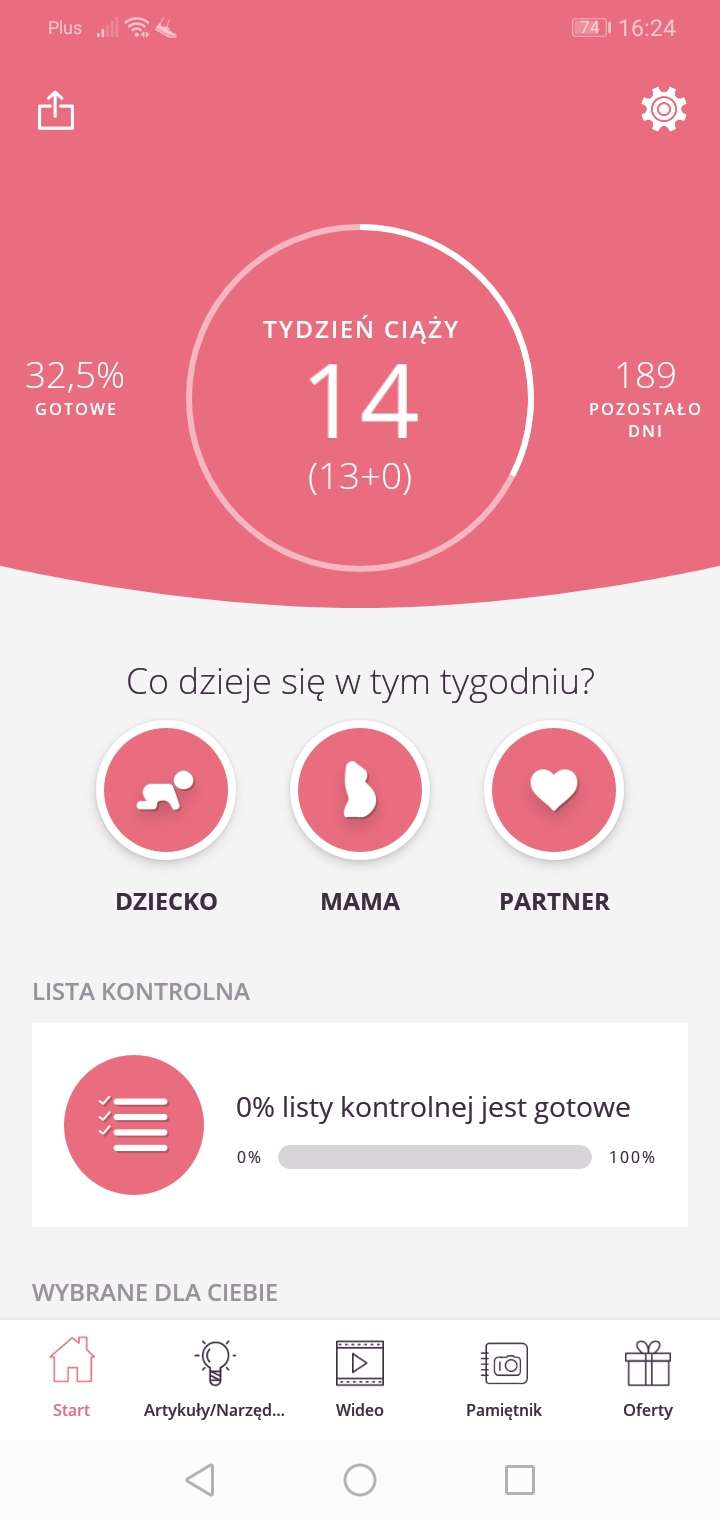
Task: Switch to the Wideo tab
Action: [x=360, y=1377]
